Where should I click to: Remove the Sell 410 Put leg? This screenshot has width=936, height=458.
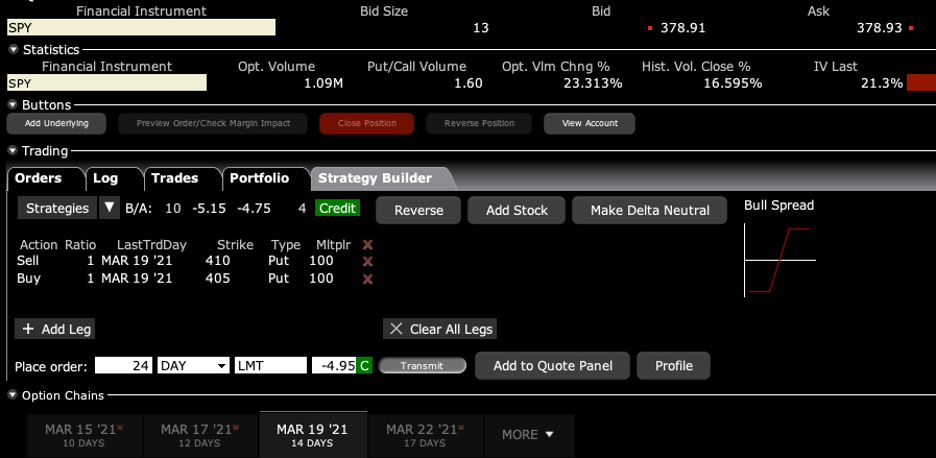point(367,261)
